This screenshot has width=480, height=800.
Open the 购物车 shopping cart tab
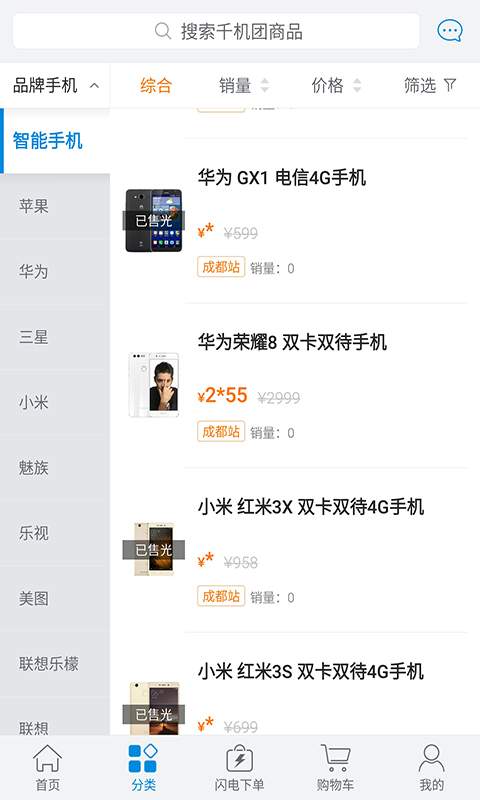(335, 767)
